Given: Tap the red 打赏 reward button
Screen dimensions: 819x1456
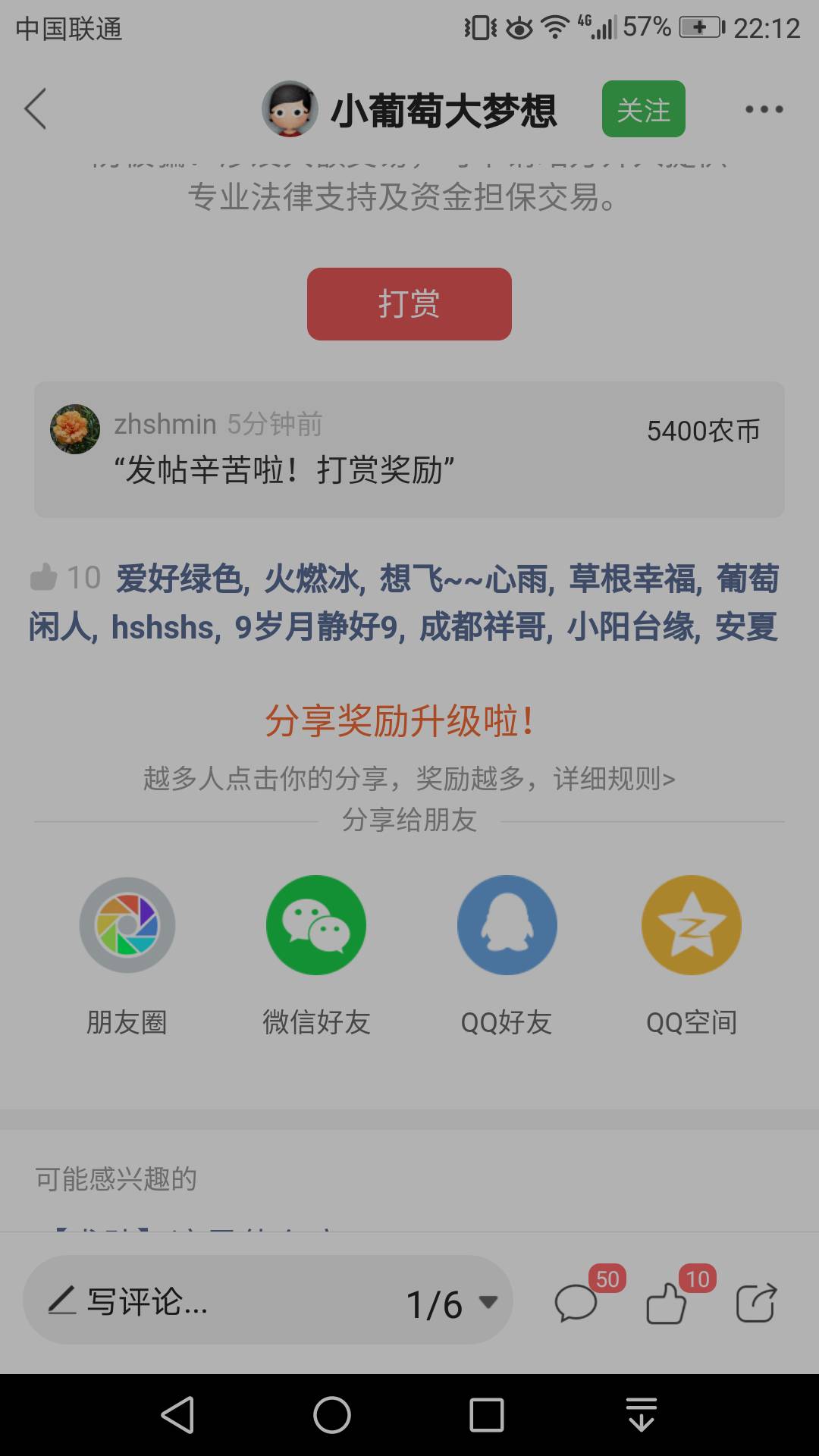Looking at the screenshot, I should [409, 304].
